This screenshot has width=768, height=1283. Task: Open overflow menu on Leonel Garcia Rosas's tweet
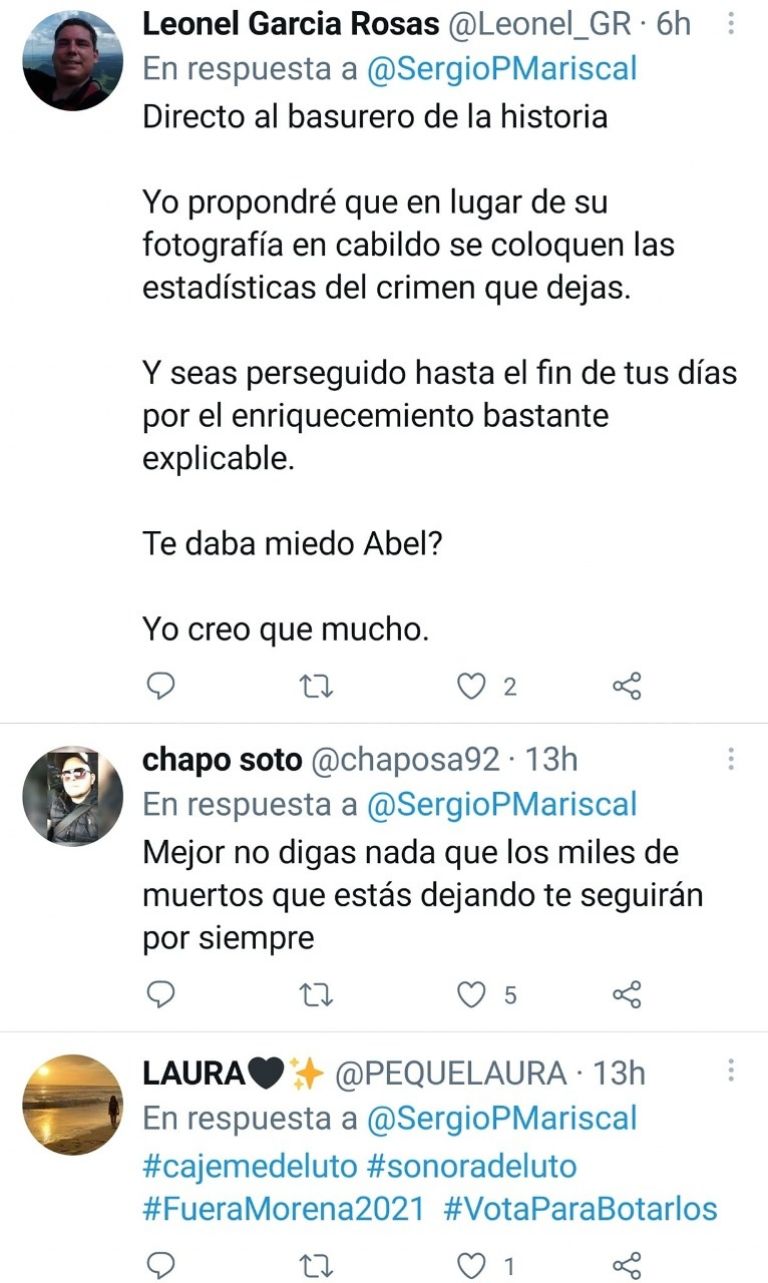(x=731, y=24)
